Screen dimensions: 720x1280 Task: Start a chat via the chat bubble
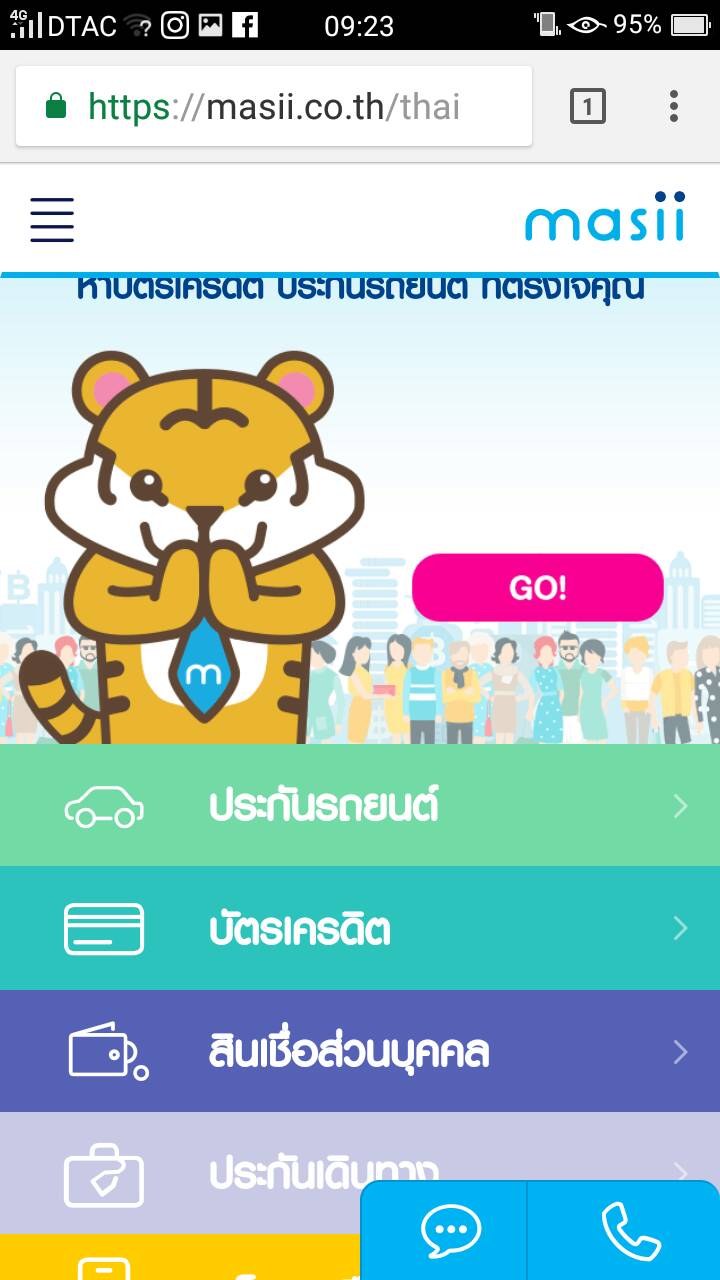point(450,1230)
